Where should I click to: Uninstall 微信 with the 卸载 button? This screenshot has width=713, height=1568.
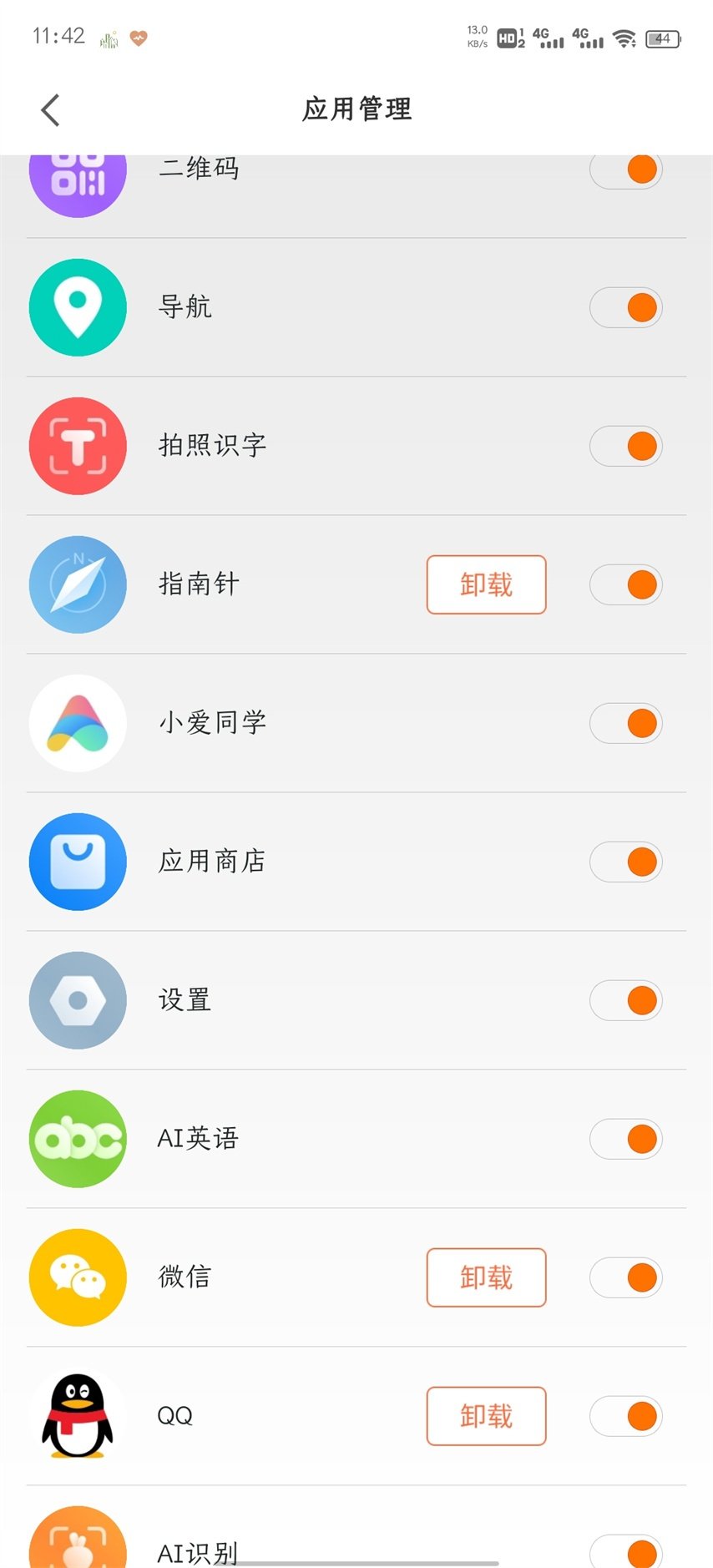(486, 1277)
